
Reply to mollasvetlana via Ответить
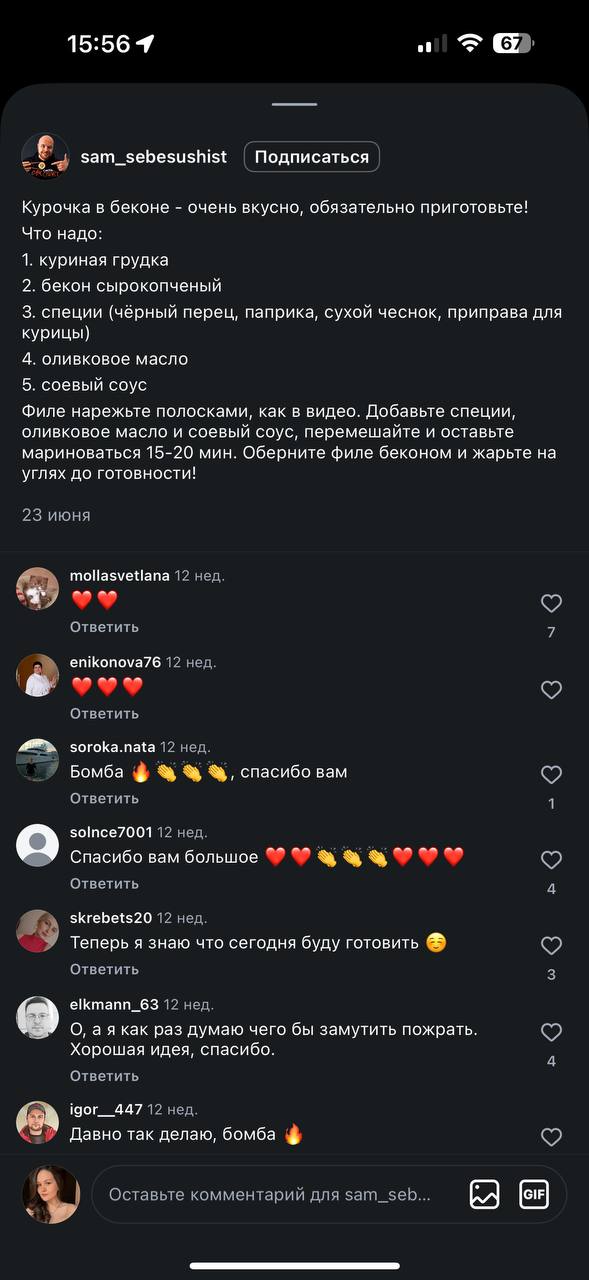104,627
